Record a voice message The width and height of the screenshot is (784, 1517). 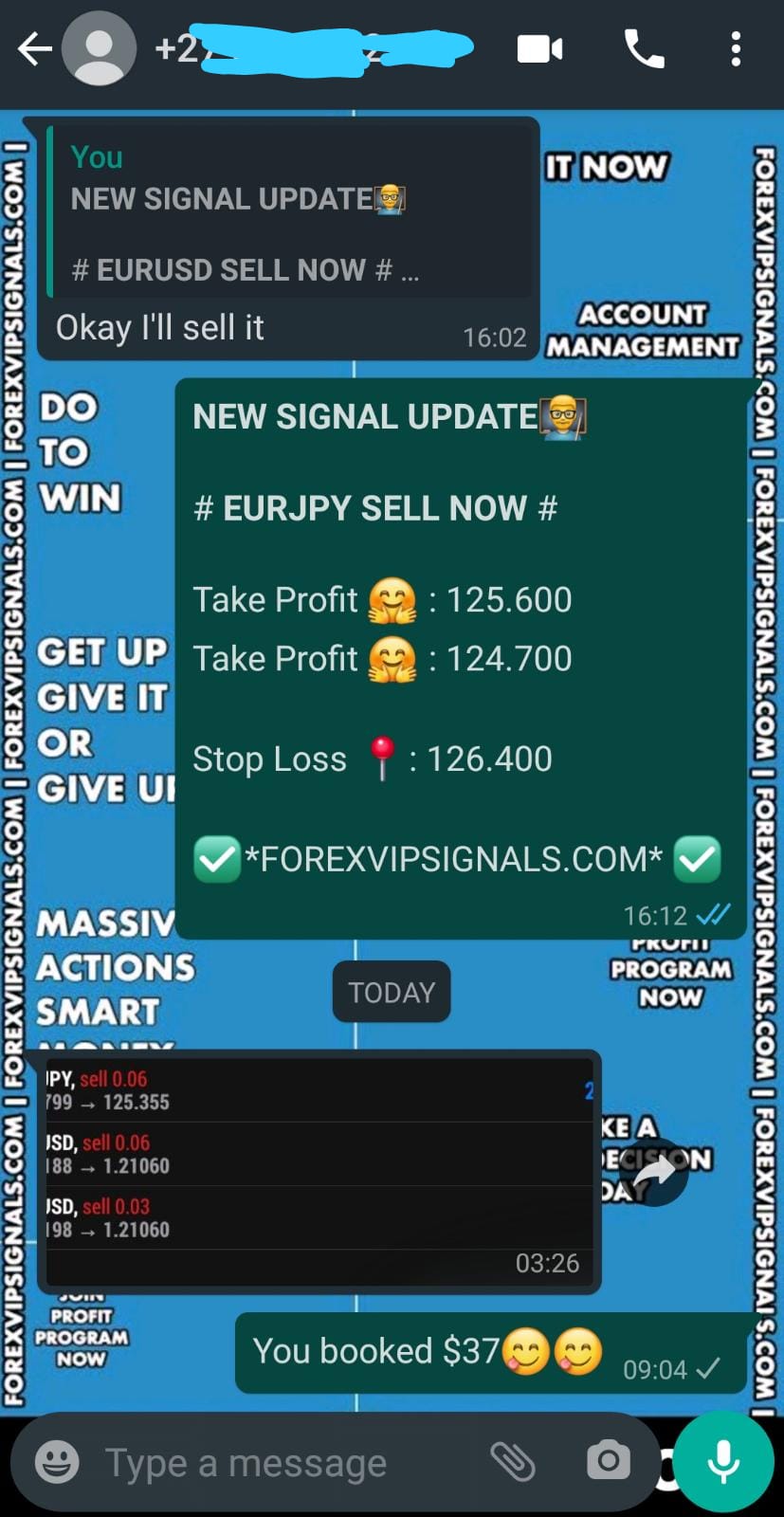[723, 1461]
